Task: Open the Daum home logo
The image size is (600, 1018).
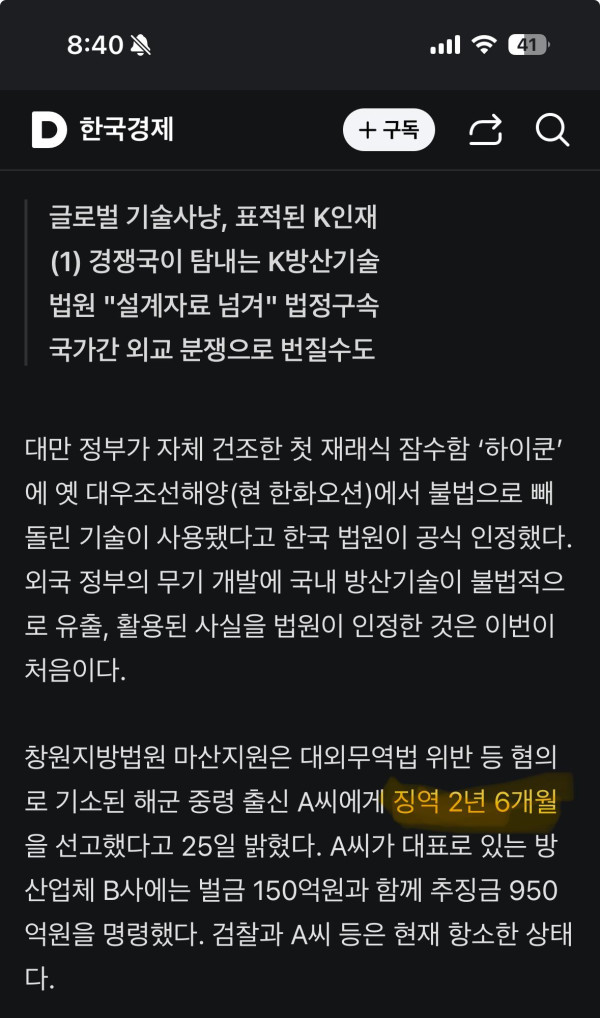Action: [49, 130]
